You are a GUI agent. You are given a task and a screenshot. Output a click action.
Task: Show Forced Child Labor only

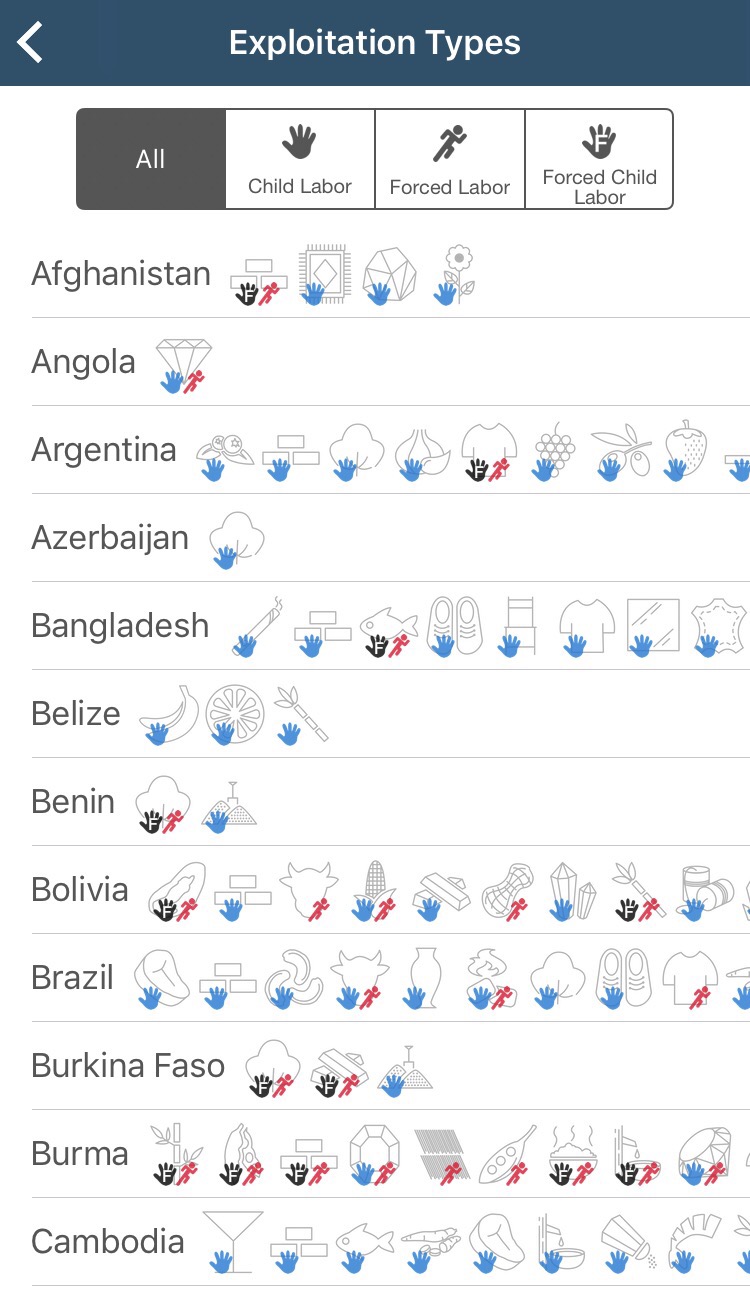[x=599, y=159]
